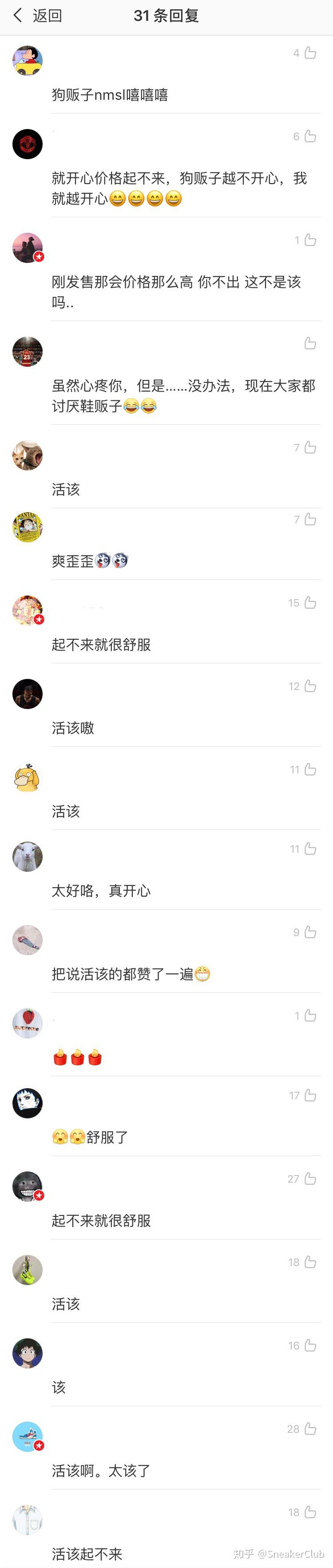Like the comment with three candle emojis
The width and height of the screenshot is (333, 1568).
310,1016
